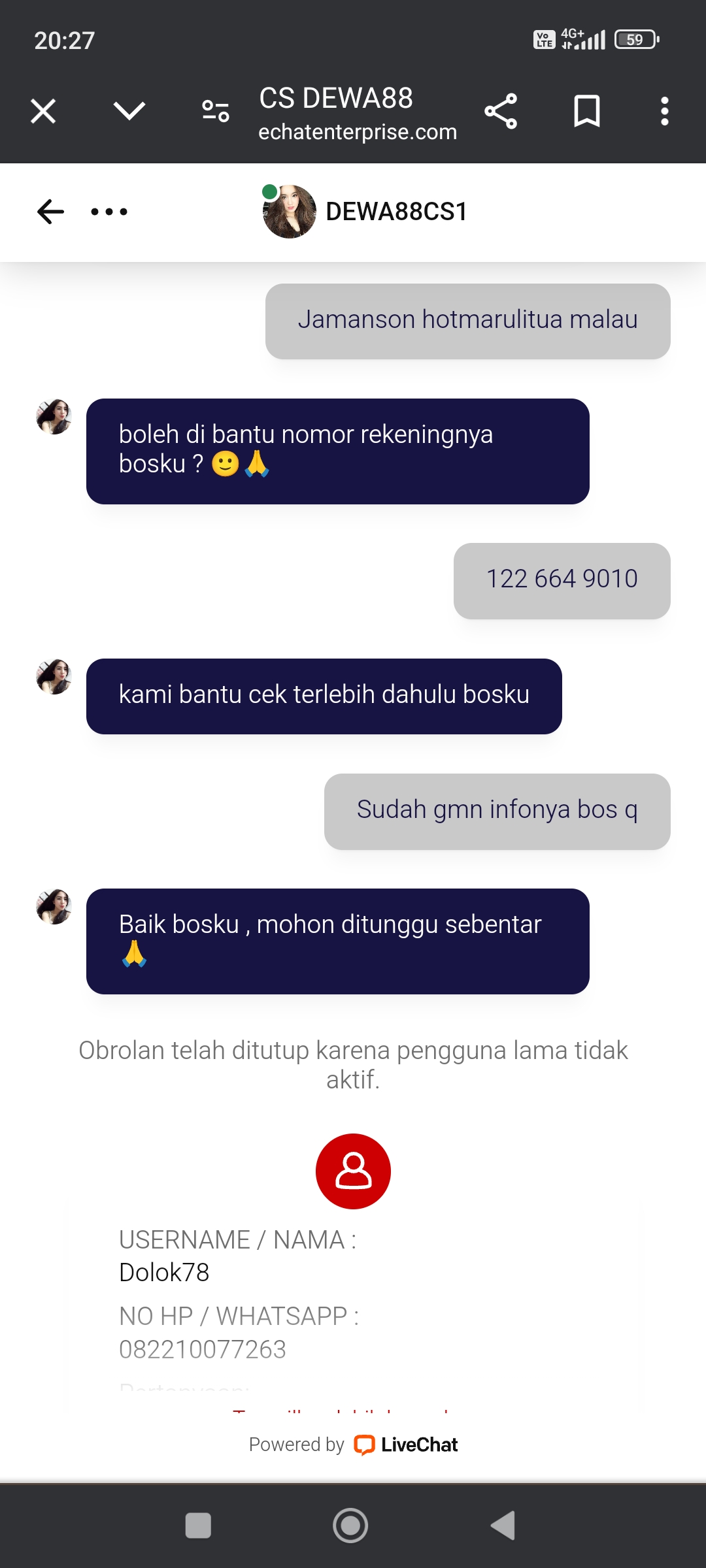Viewport: 706px width, 1568px height.
Task: Go back from the DEWA88CS1 chat
Action: 50,212
